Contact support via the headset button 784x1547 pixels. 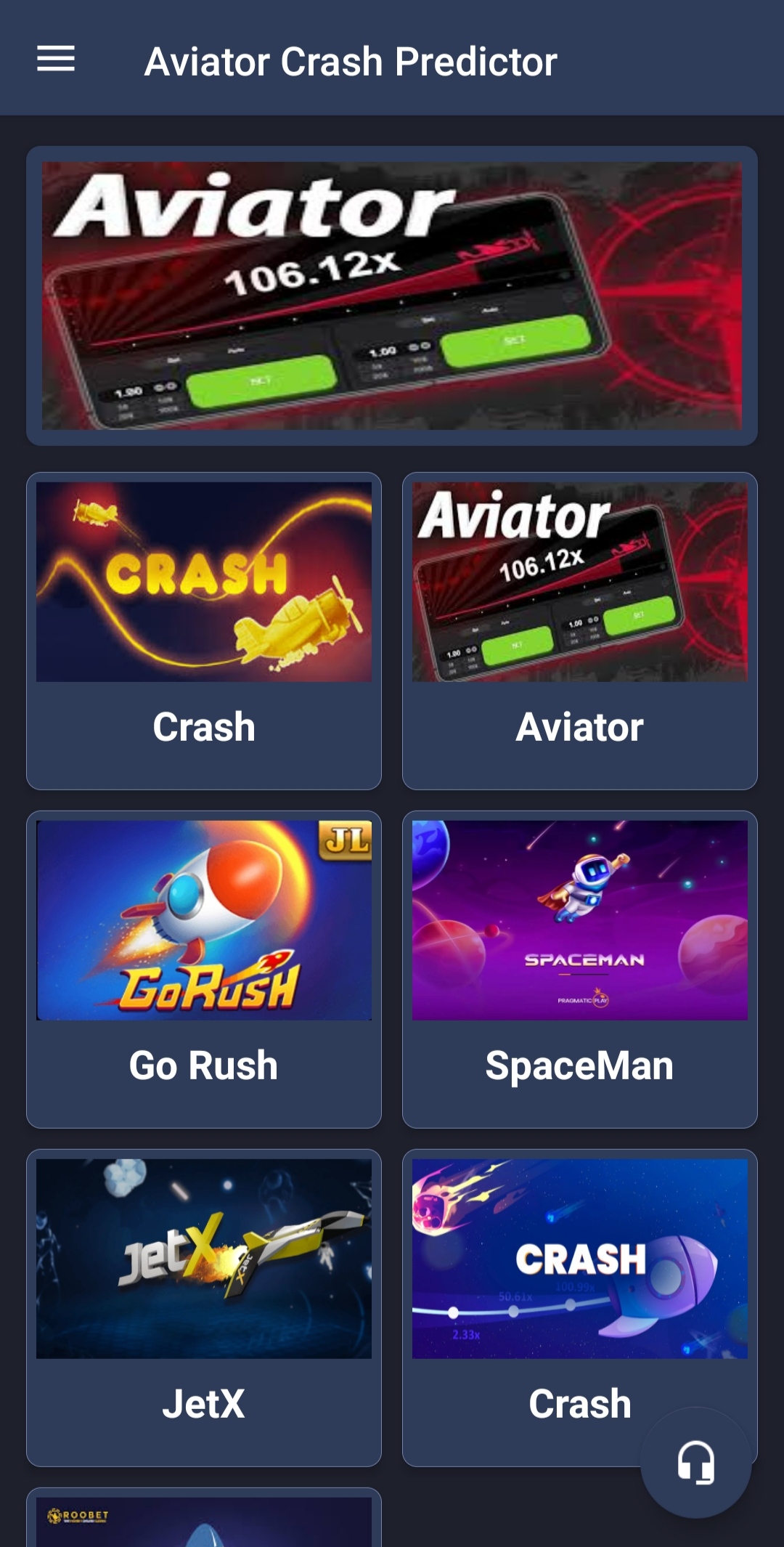695,1463
